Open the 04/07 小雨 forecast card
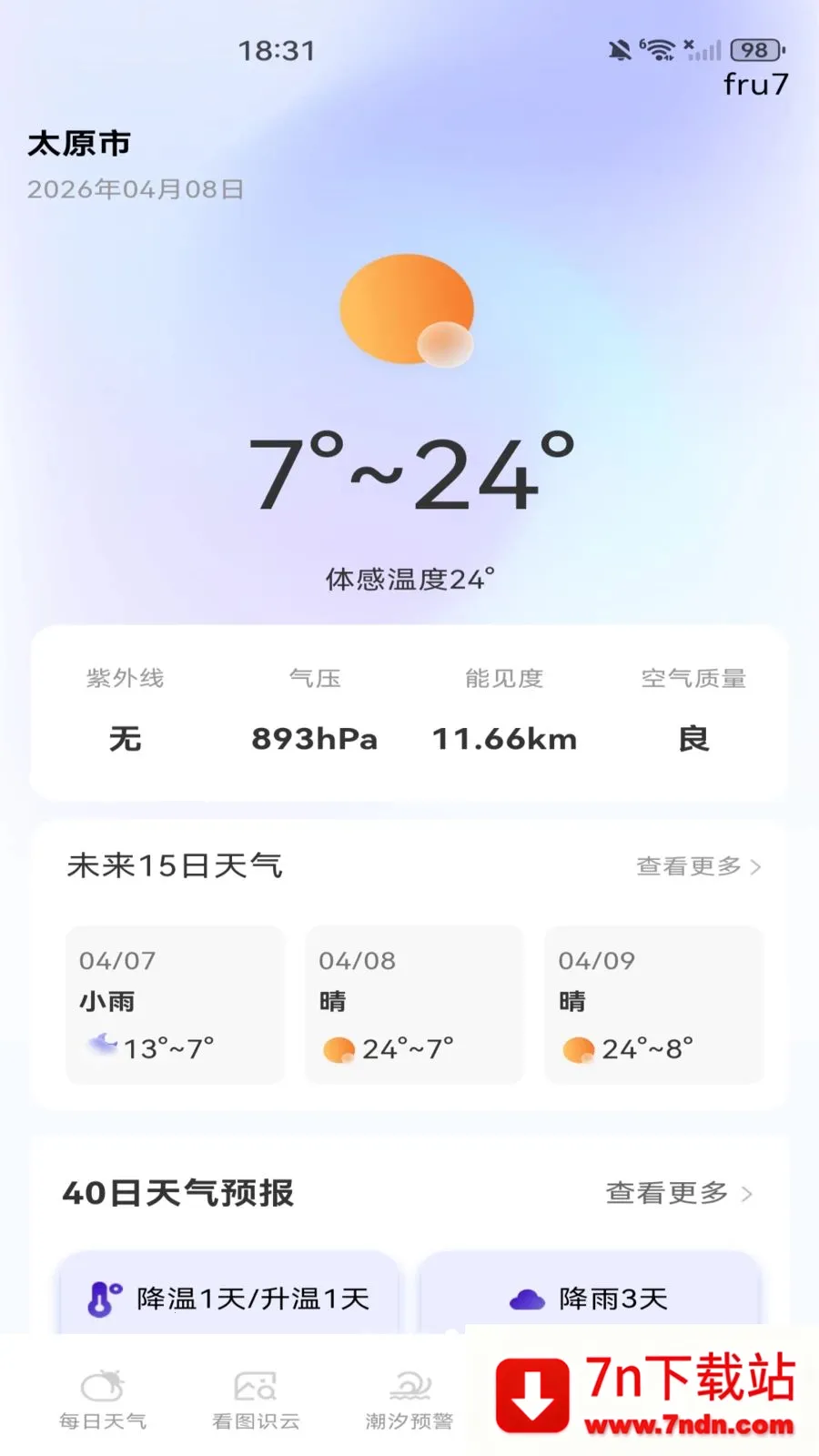Image resolution: width=819 pixels, height=1456 pixels. click(175, 1005)
